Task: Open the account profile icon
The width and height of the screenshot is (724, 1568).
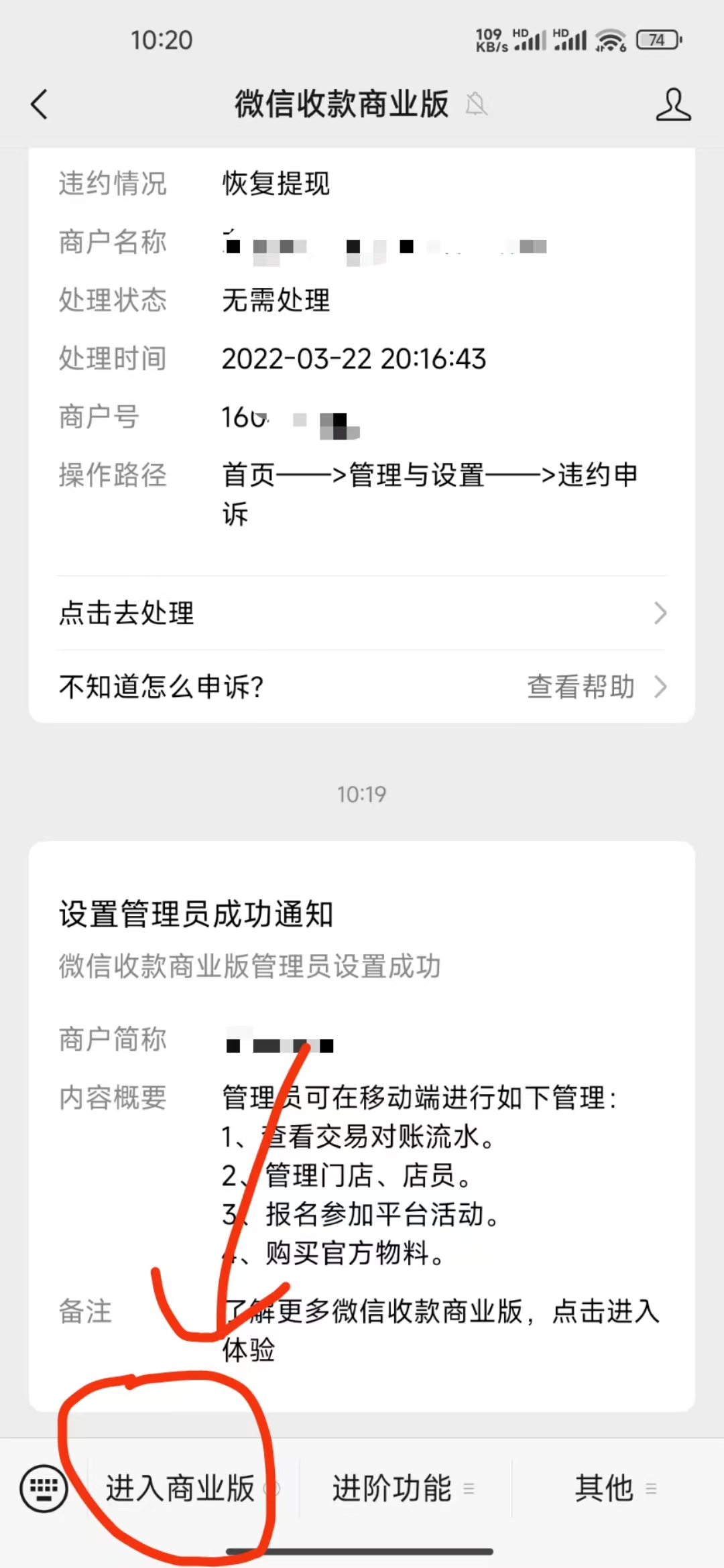Action: (x=672, y=105)
